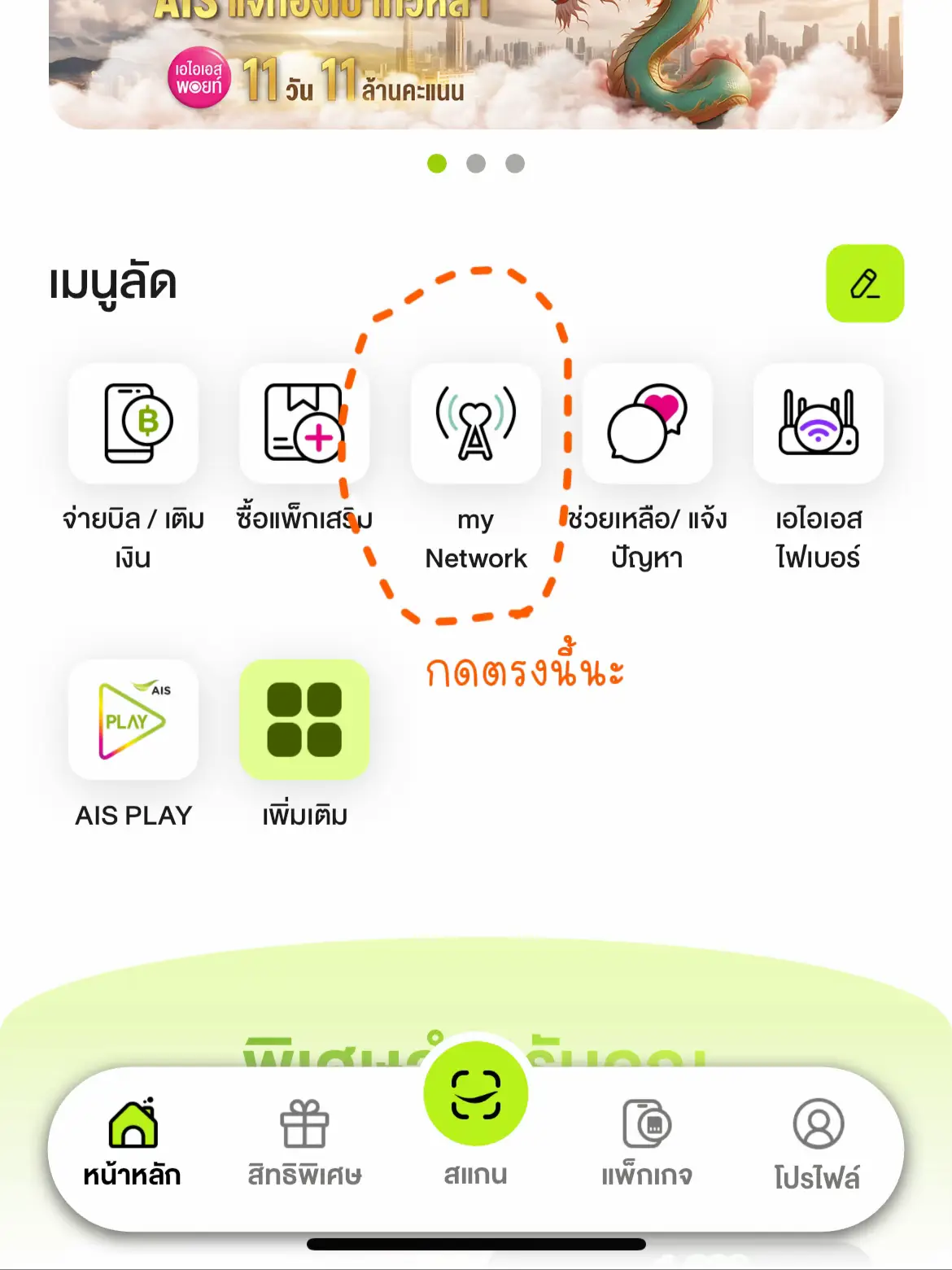Viewport: 952px width, 1270px height.
Task: Open the my Network shortcut
Action: coord(476,425)
